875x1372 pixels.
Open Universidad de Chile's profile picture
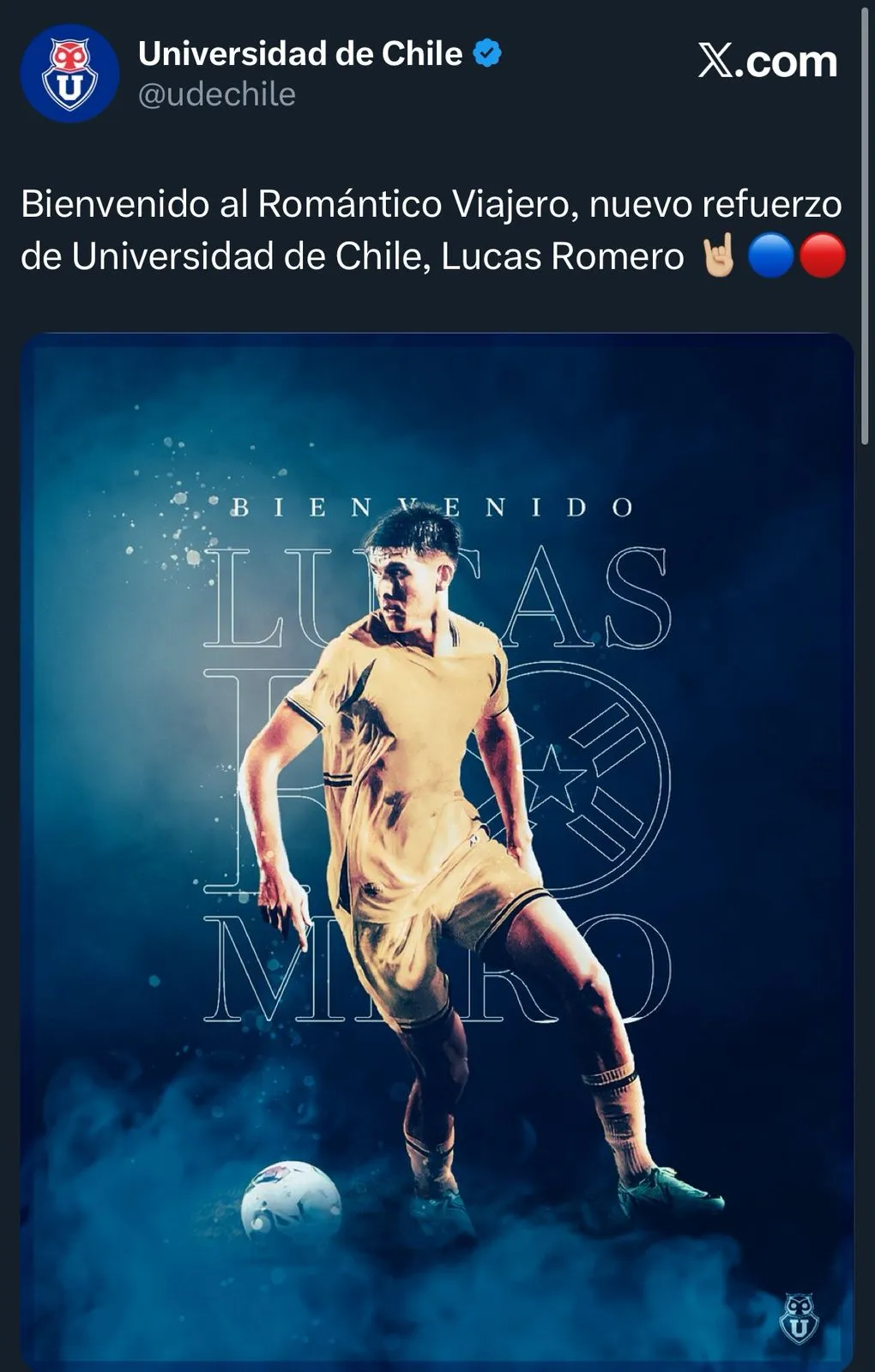[x=69, y=73]
